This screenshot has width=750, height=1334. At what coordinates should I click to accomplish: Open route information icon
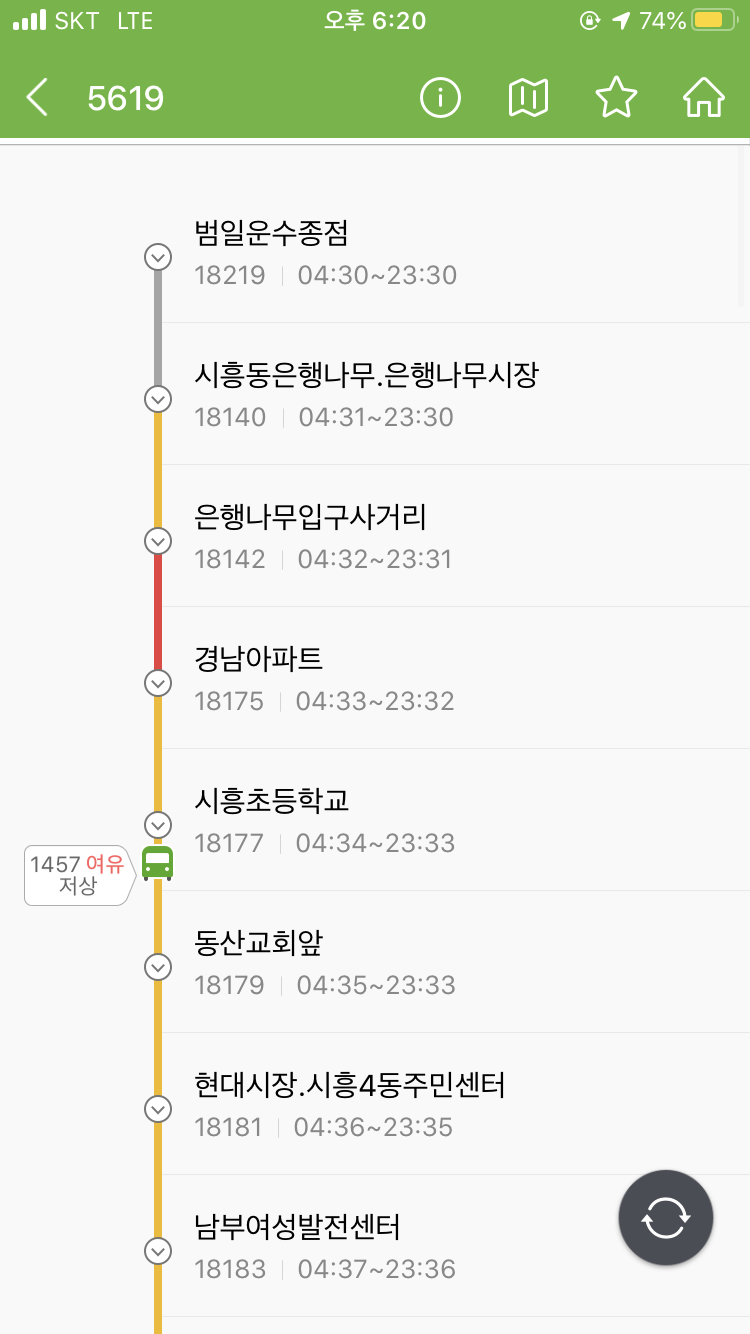tap(440, 98)
